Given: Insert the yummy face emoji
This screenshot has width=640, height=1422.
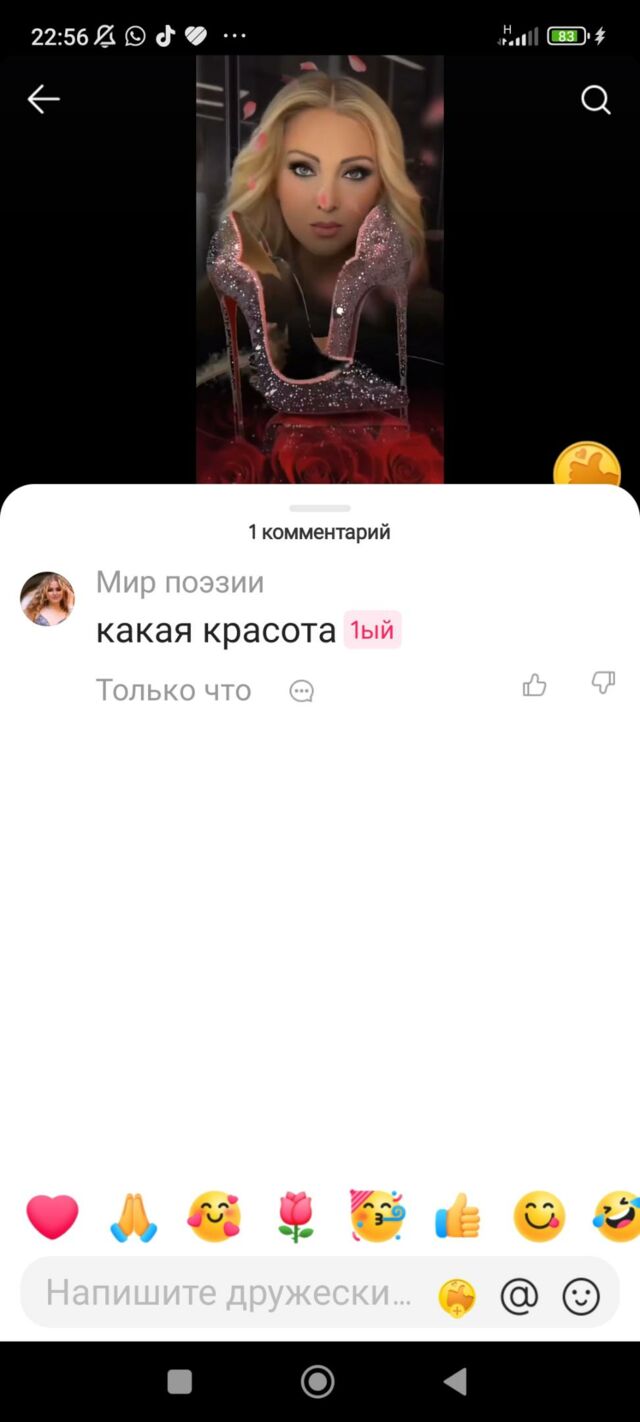Looking at the screenshot, I should click(x=539, y=1218).
